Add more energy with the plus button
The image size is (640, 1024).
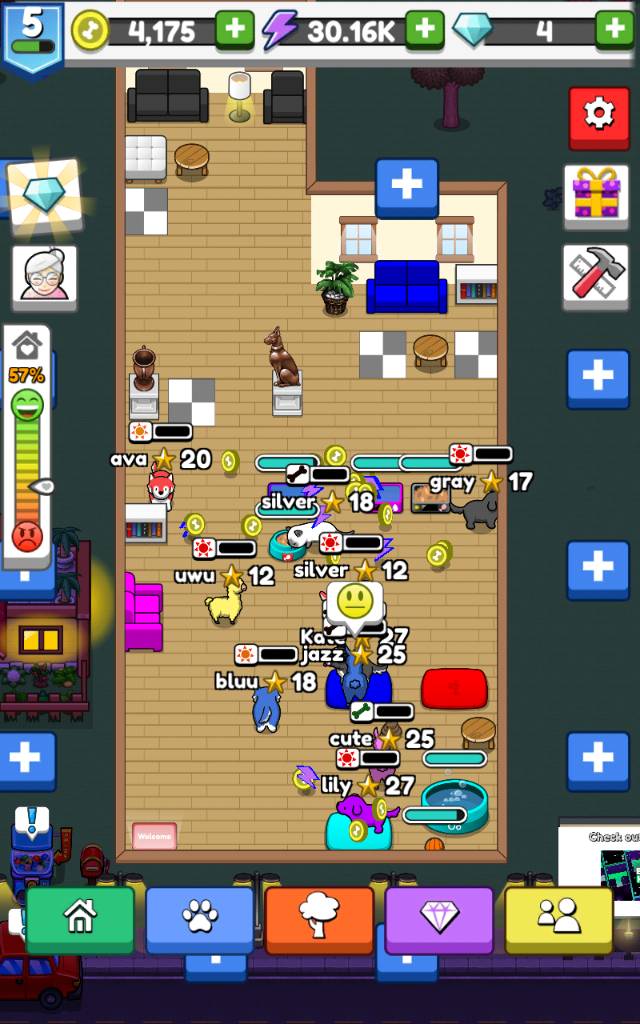(424, 29)
